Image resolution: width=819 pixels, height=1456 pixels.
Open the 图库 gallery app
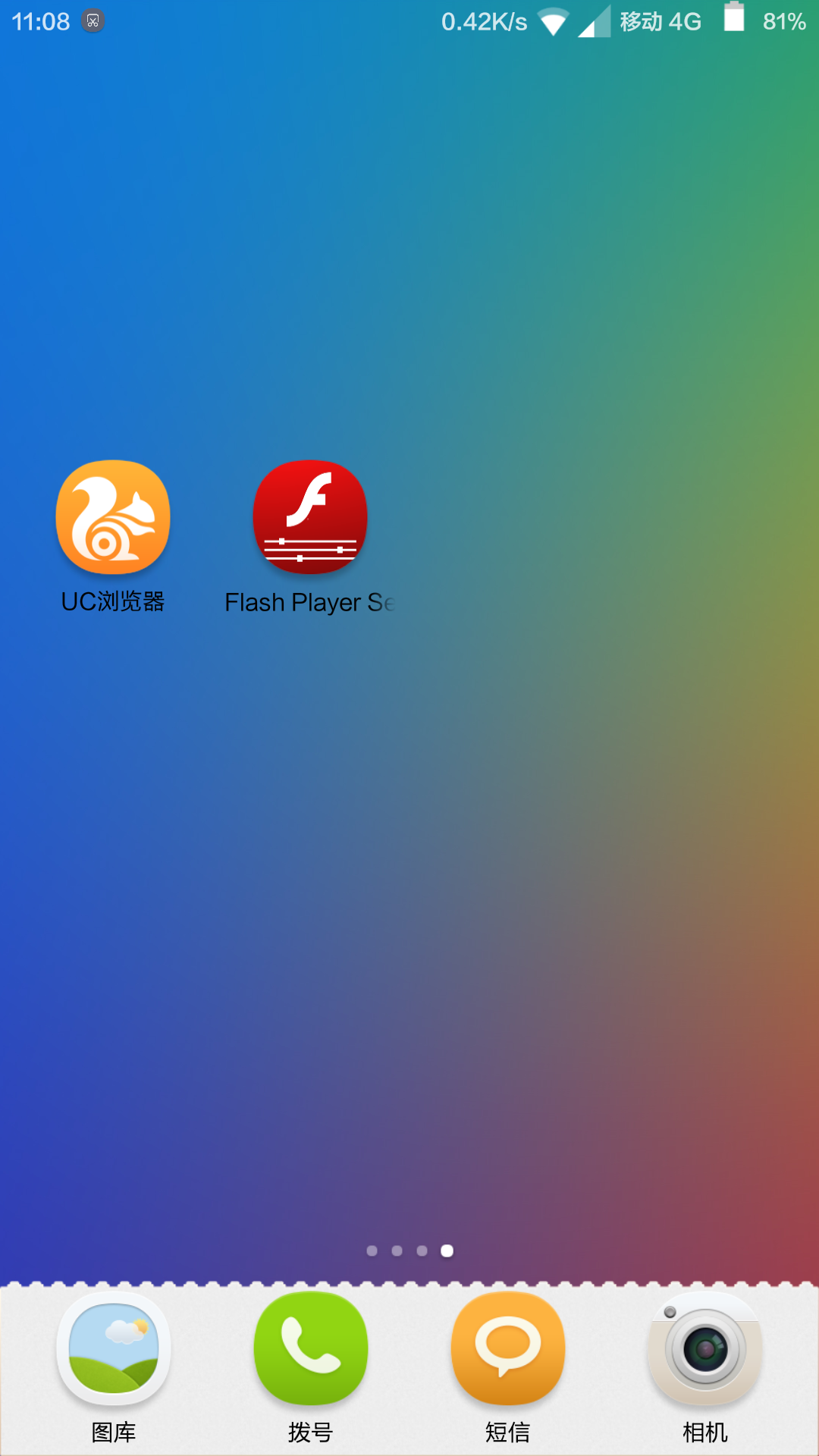pyautogui.click(x=113, y=1349)
